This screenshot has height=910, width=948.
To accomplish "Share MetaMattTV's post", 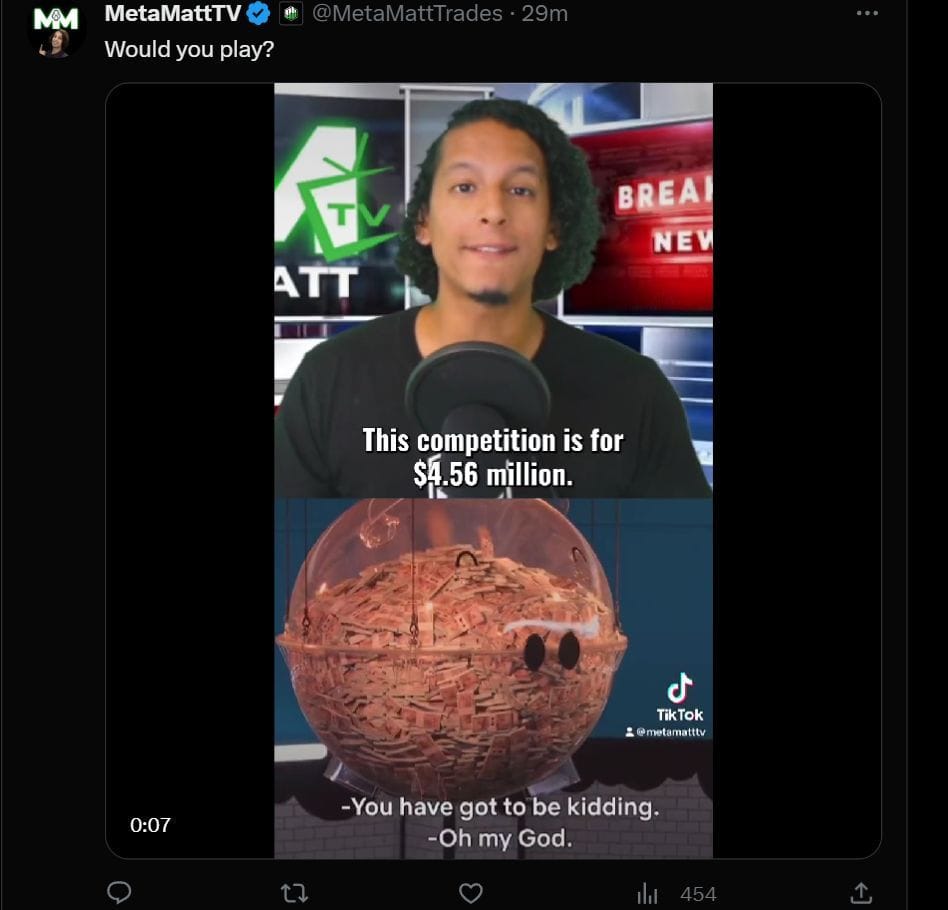I will pyautogui.click(x=860, y=893).
